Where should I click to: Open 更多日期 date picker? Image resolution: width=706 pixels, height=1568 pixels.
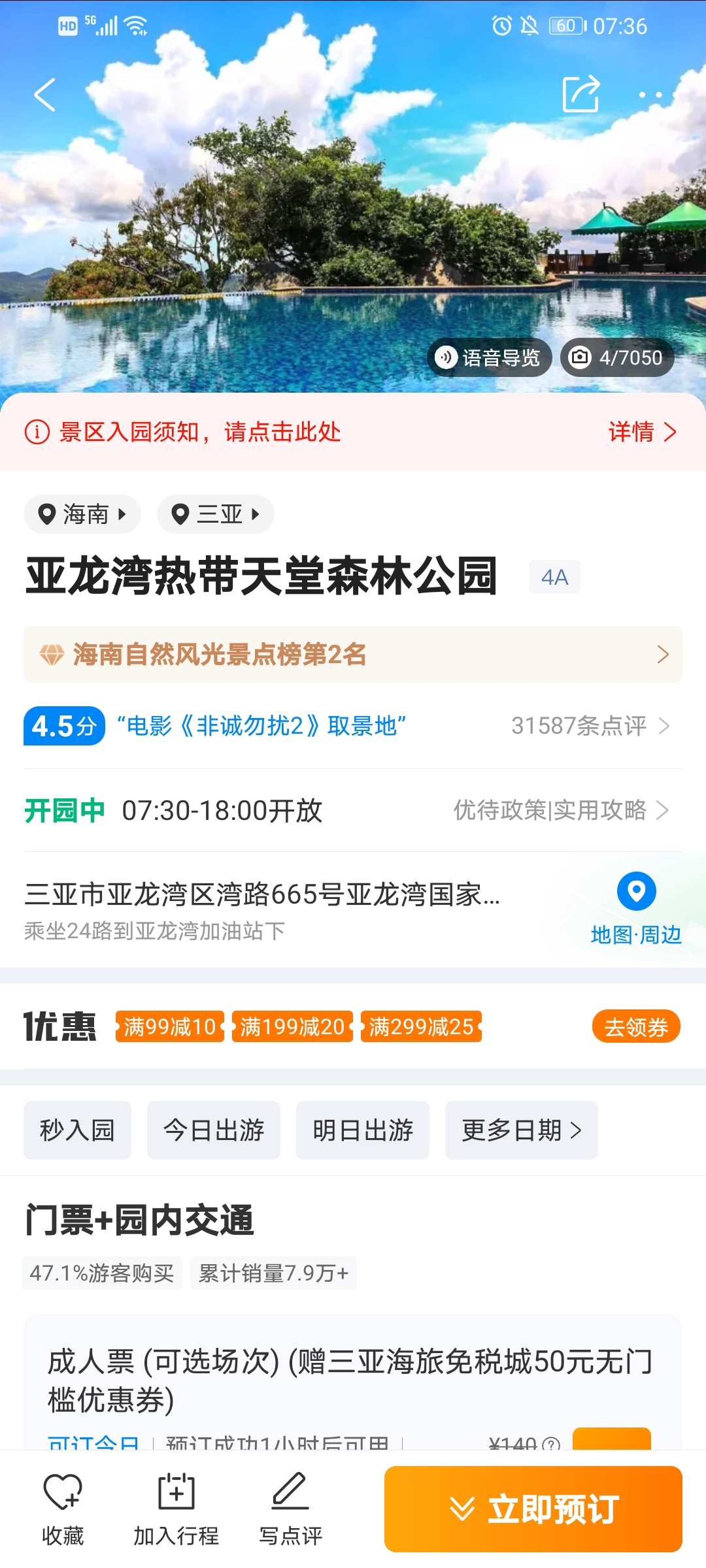(521, 1130)
